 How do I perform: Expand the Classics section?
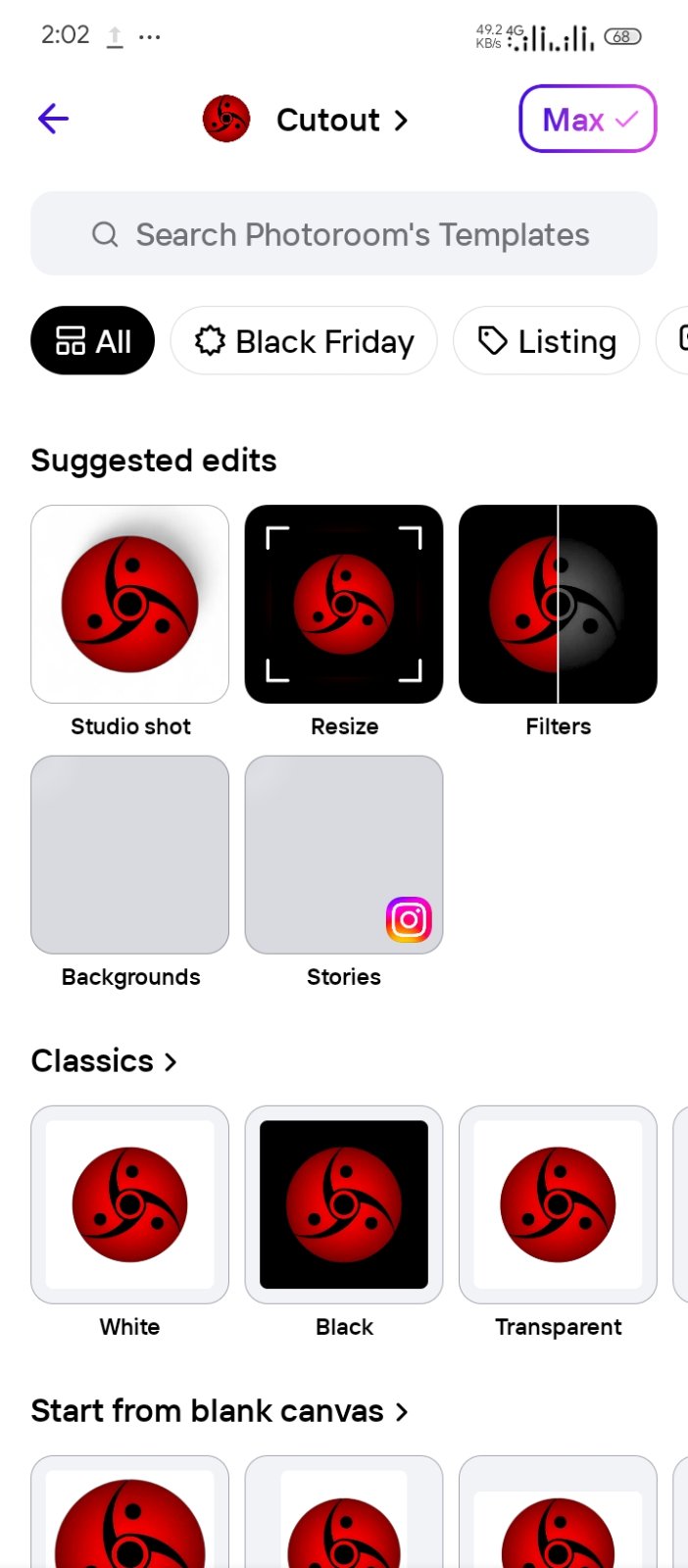[104, 1061]
